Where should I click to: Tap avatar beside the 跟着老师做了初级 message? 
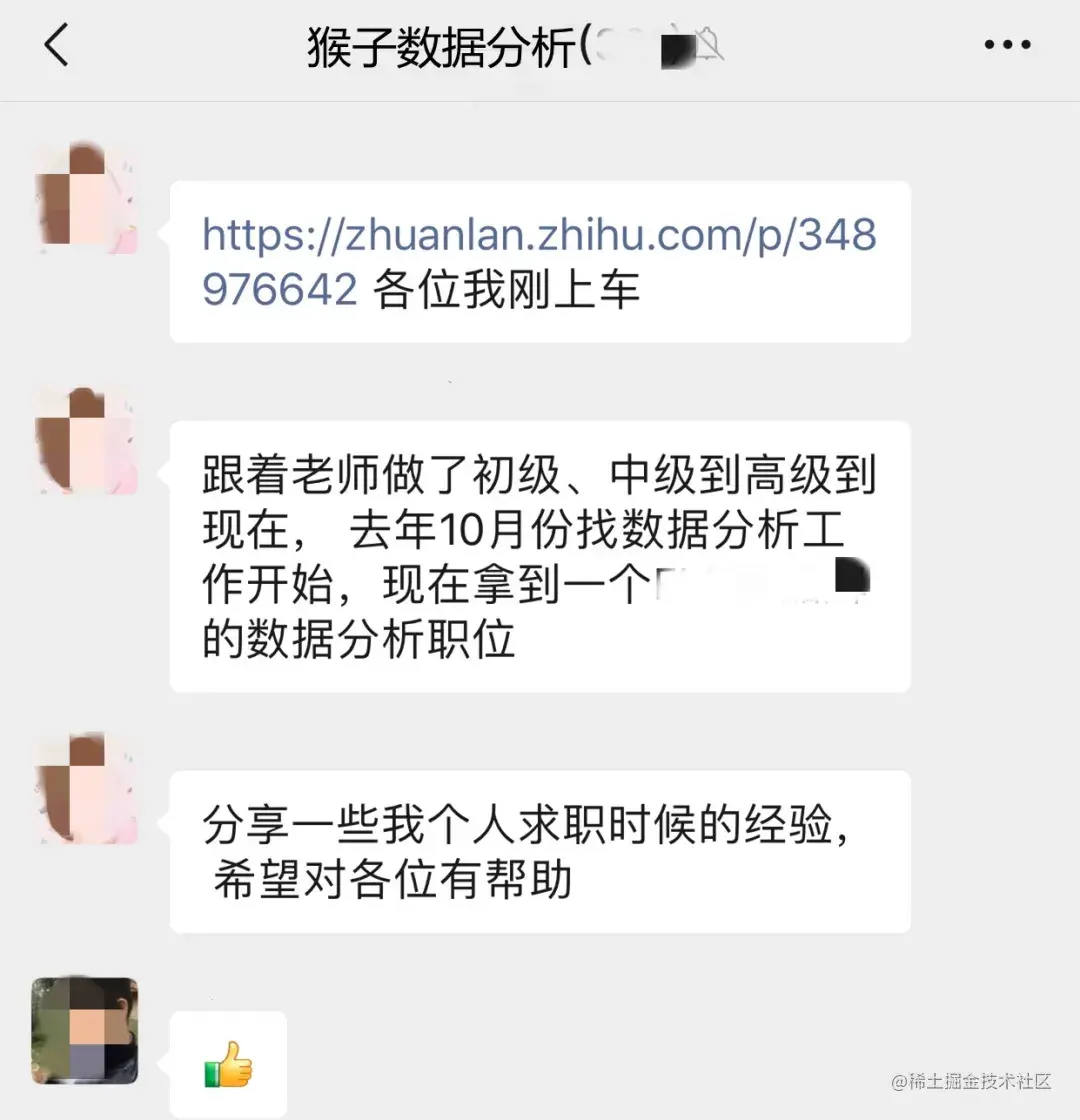86,441
